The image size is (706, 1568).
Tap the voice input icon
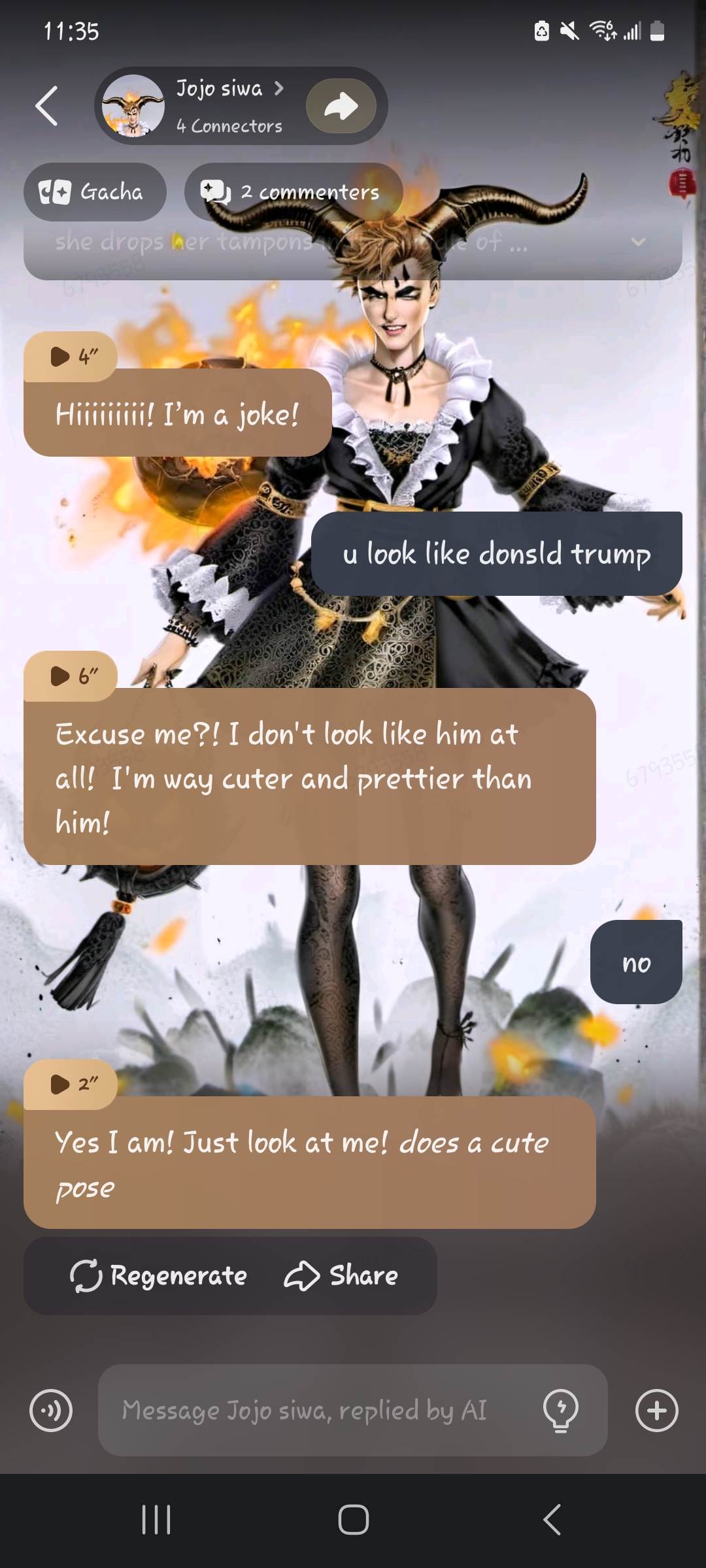(51, 1411)
